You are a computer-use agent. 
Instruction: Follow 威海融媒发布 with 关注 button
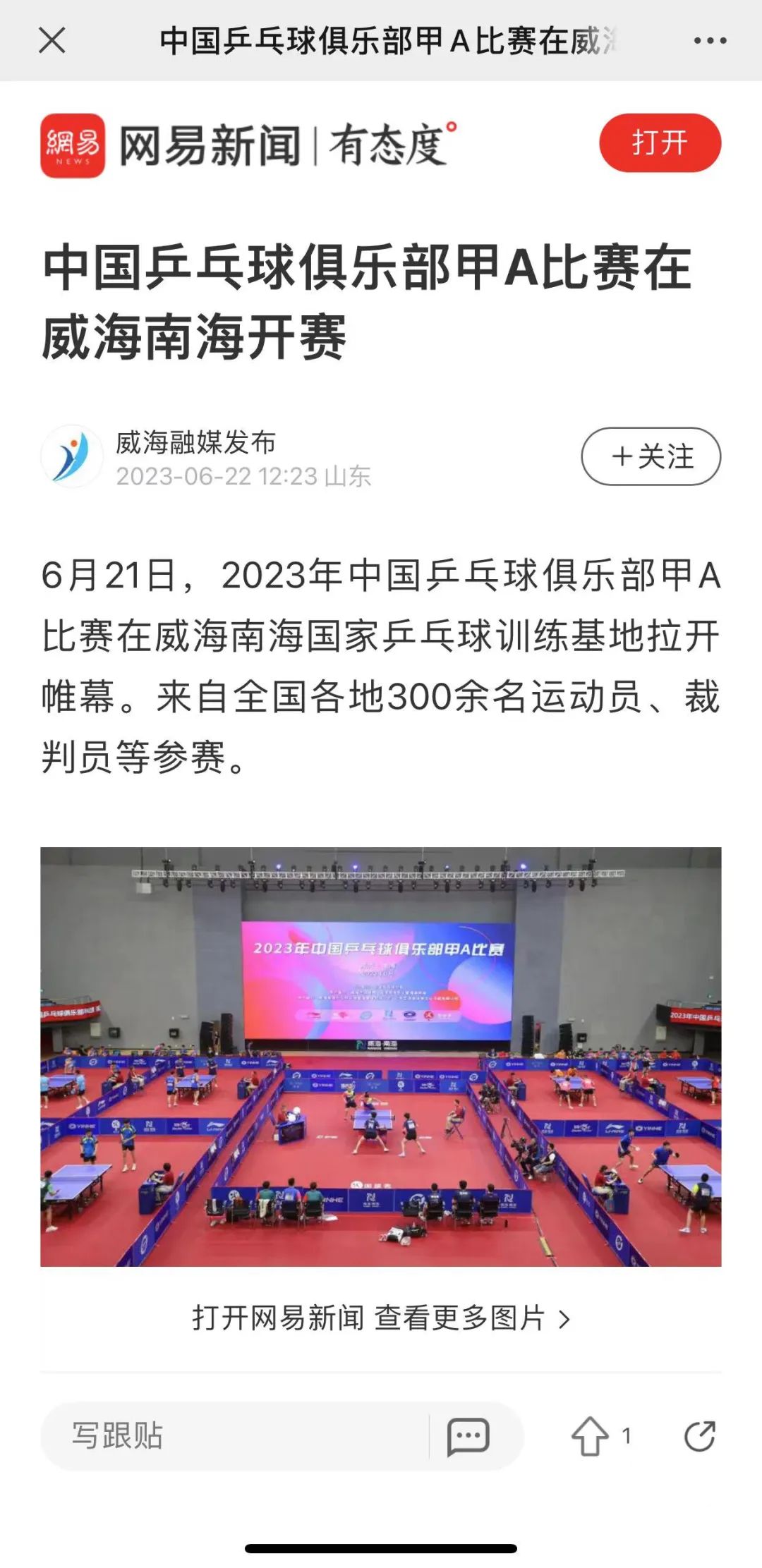(651, 456)
